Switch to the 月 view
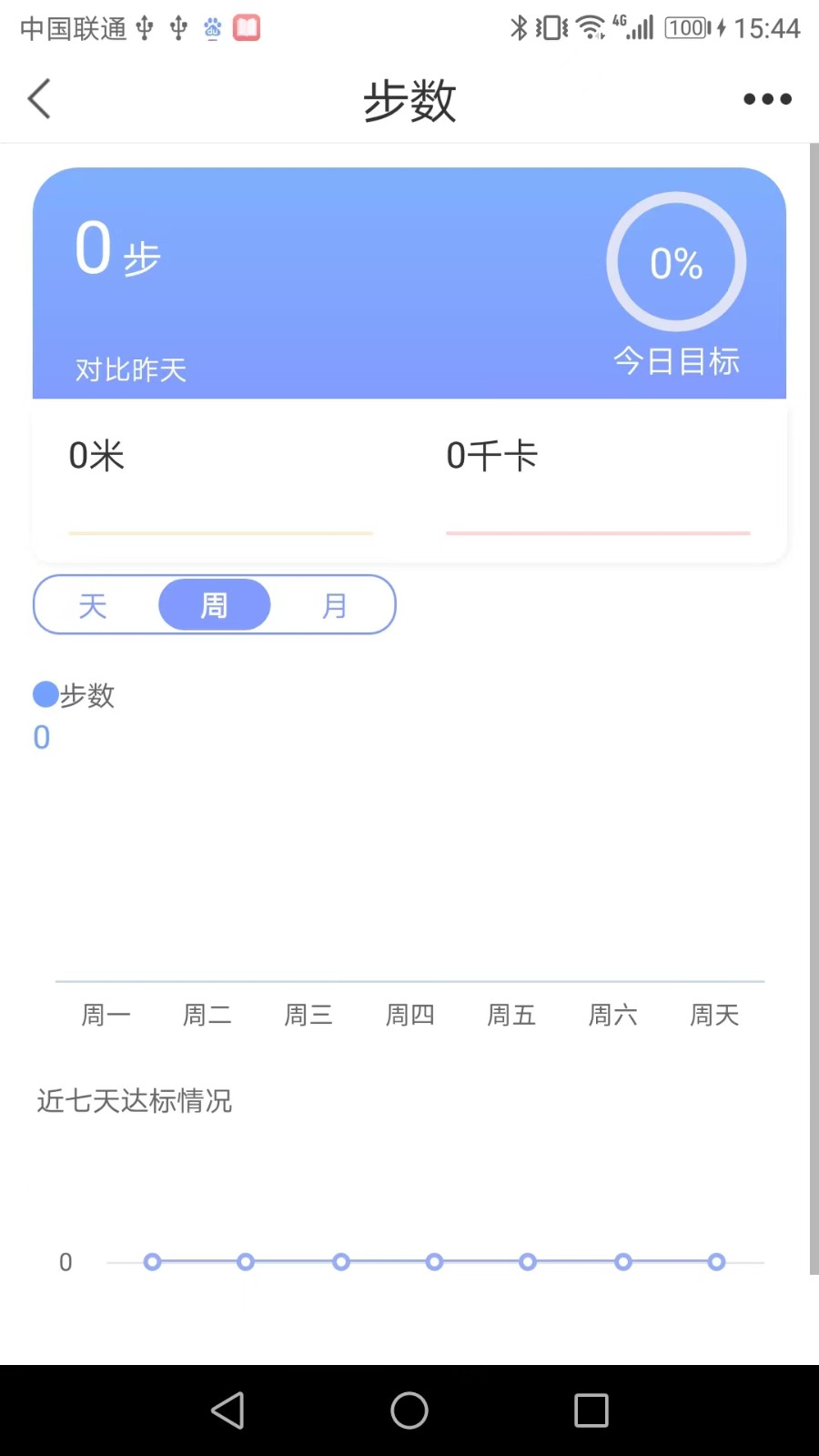 (335, 605)
